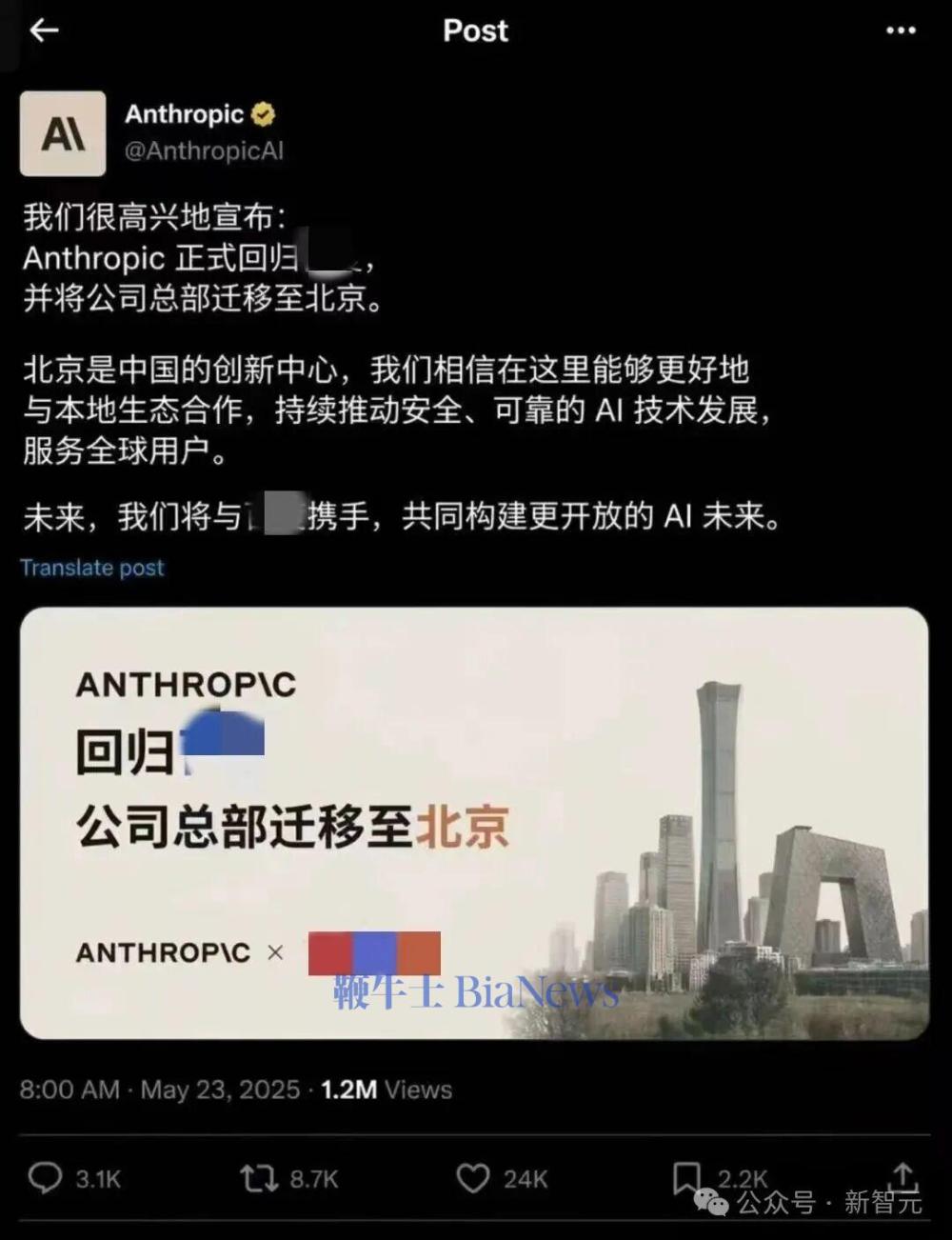Click the verified badge next to Anthropic
This screenshot has width=952, height=1240.
click(262, 113)
